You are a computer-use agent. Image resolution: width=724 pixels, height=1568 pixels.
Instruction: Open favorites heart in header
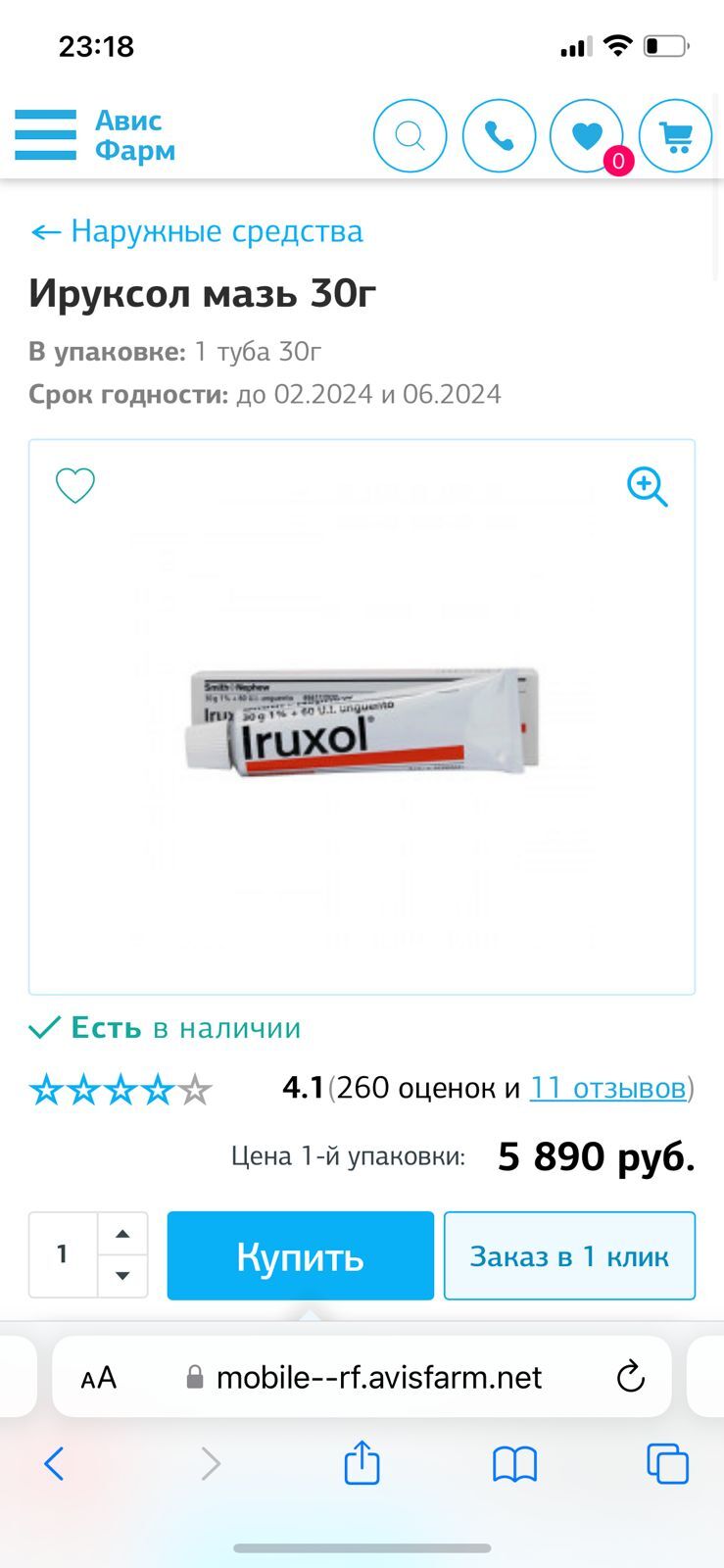point(586,136)
